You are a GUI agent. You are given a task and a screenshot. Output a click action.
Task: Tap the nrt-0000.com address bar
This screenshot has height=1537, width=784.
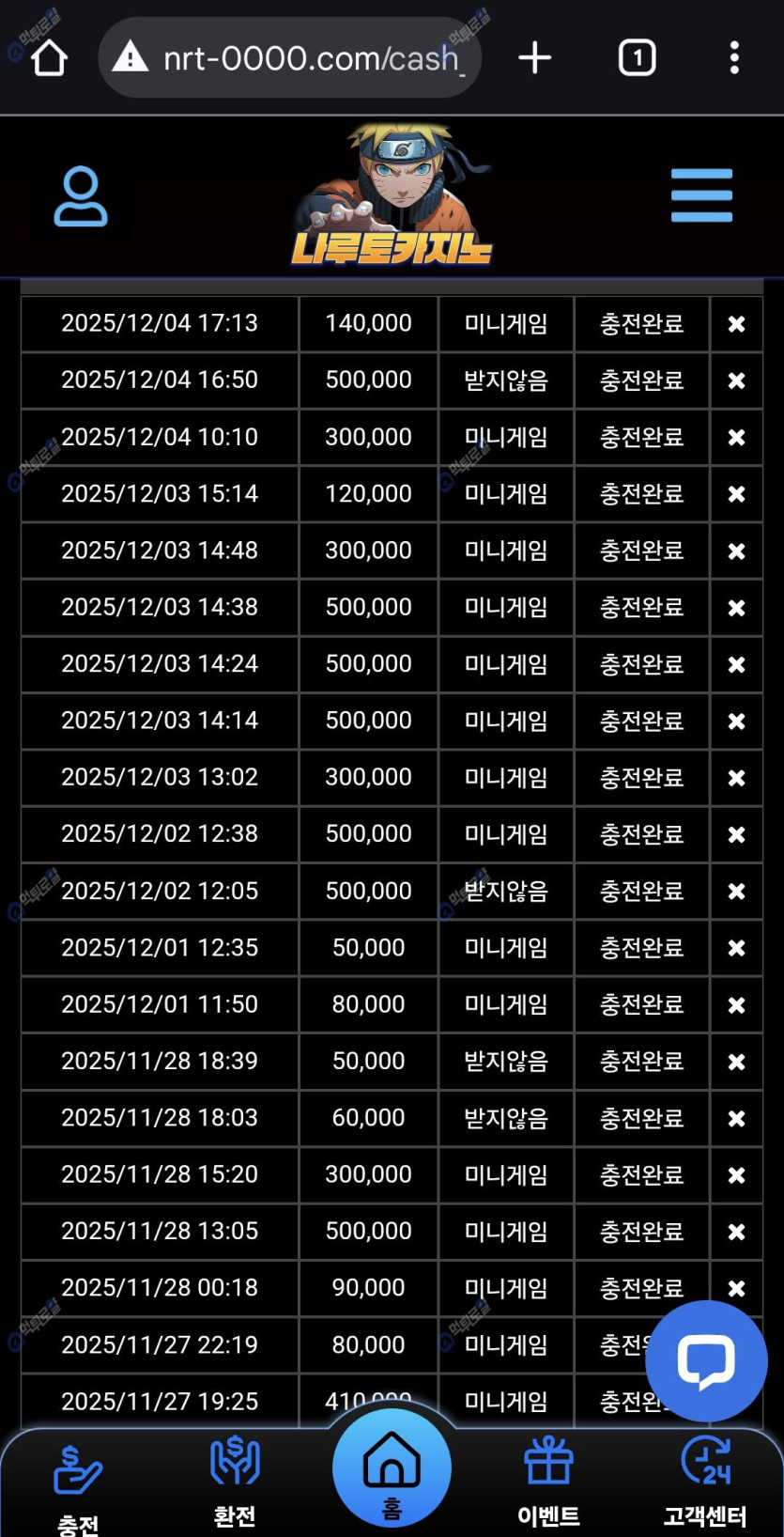click(291, 58)
